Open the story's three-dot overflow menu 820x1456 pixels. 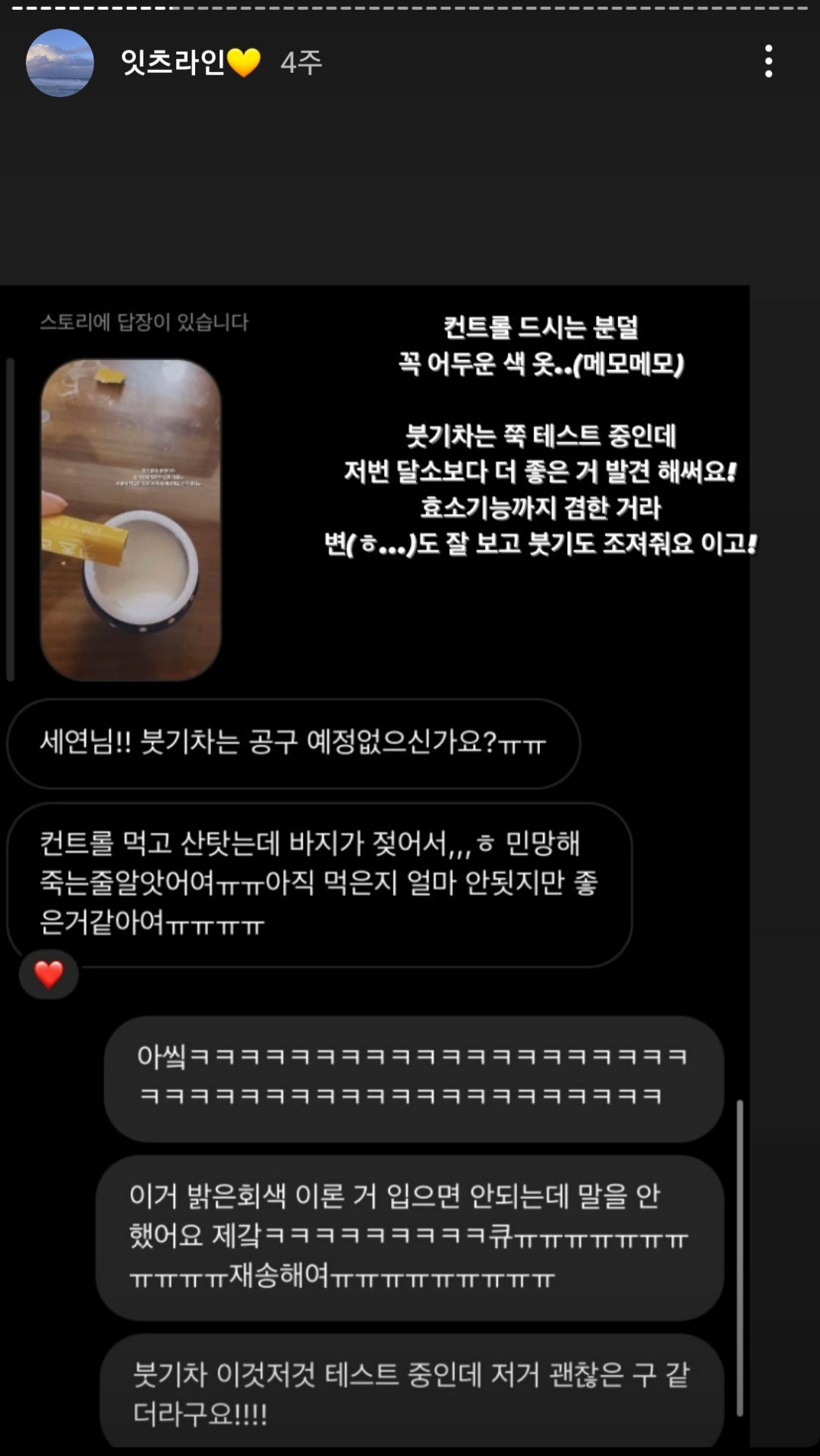[768, 62]
